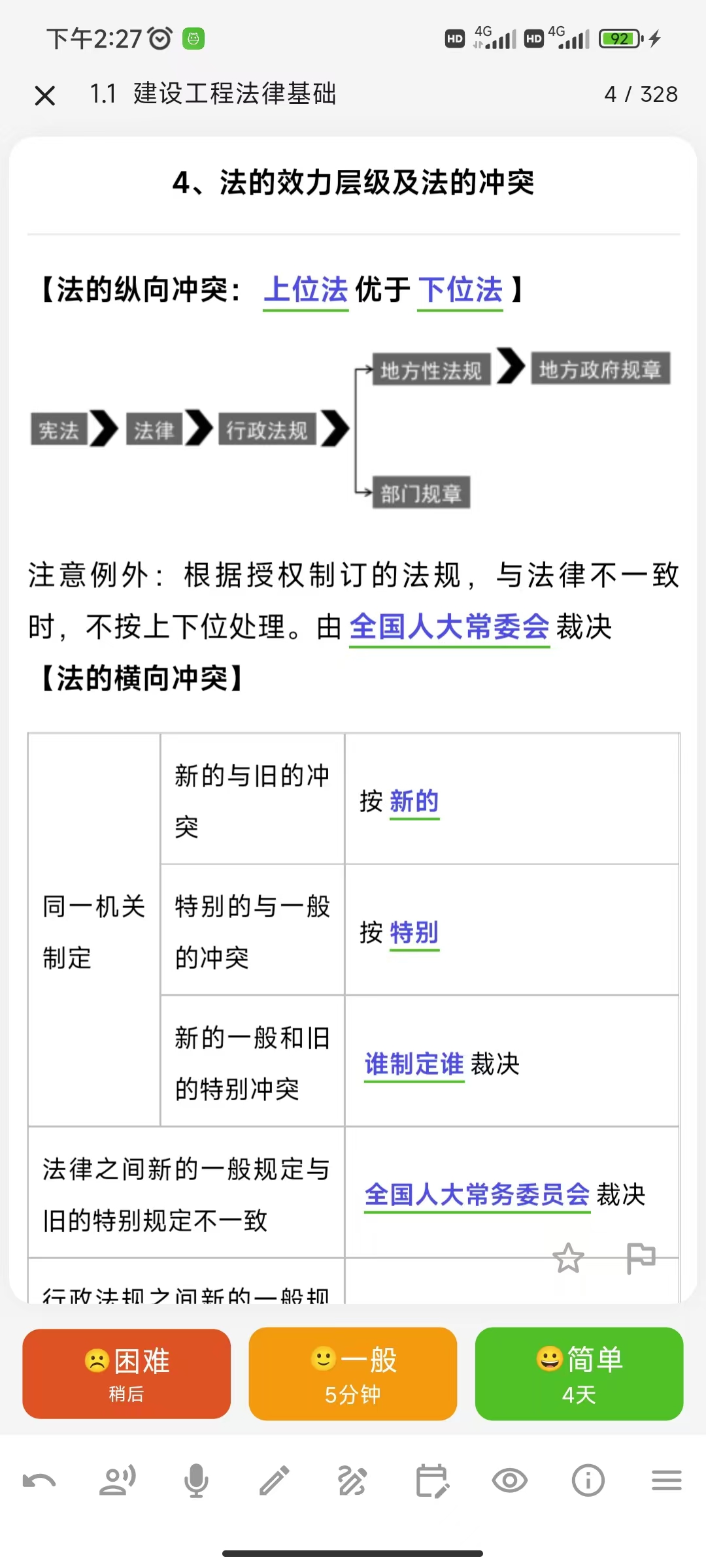Edit this card with pencil icon
Viewport: 706px width, 1568px height.
pos(275,1480)
